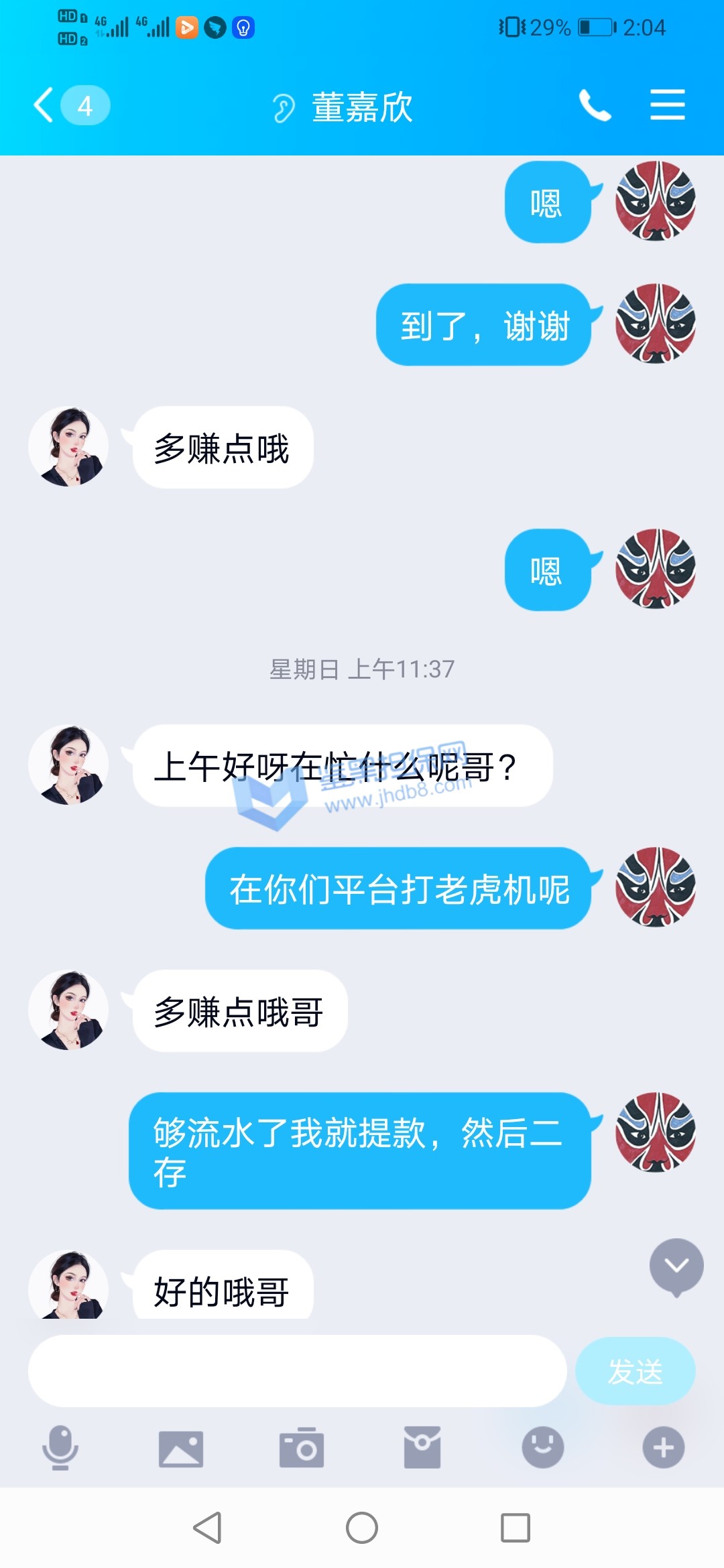The image size is (724, 1568).
Task: Tap the 发送 send button
Action: point(635,1371)
